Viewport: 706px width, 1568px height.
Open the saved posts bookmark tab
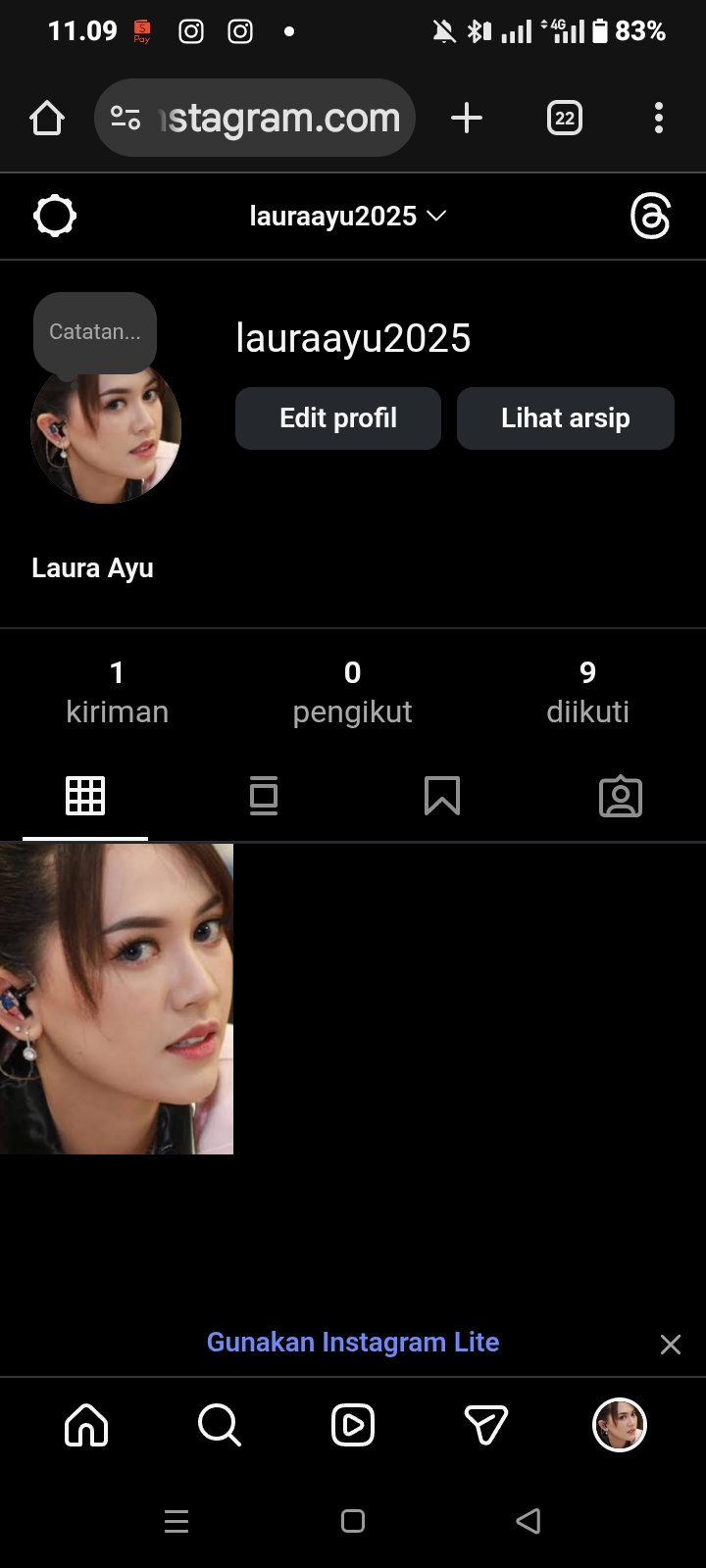pyautogui.click(x=442, y=796)
